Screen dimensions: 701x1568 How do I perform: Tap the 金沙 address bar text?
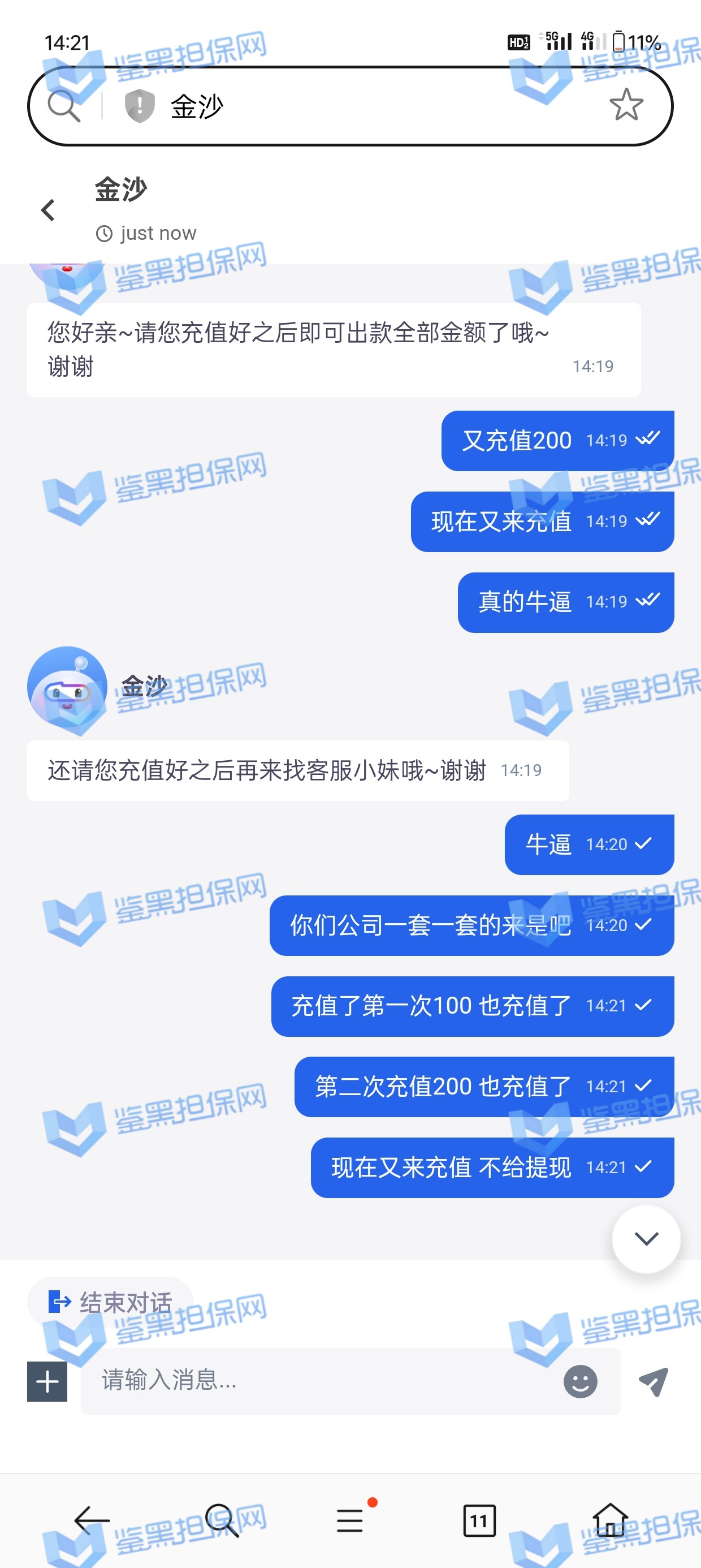[197, 107]
